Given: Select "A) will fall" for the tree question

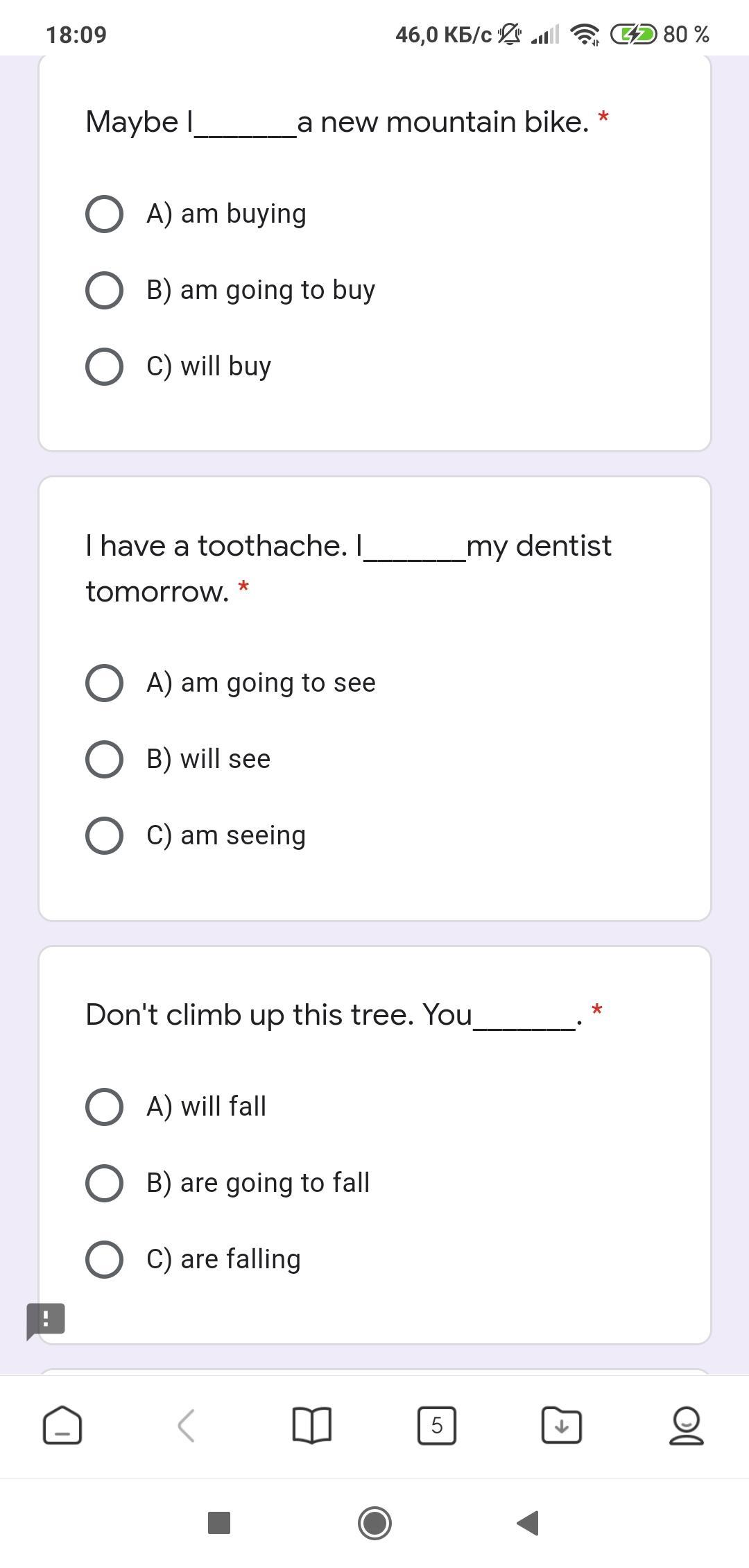Looking at the screenshot, I should click(x=105, y=1107).
